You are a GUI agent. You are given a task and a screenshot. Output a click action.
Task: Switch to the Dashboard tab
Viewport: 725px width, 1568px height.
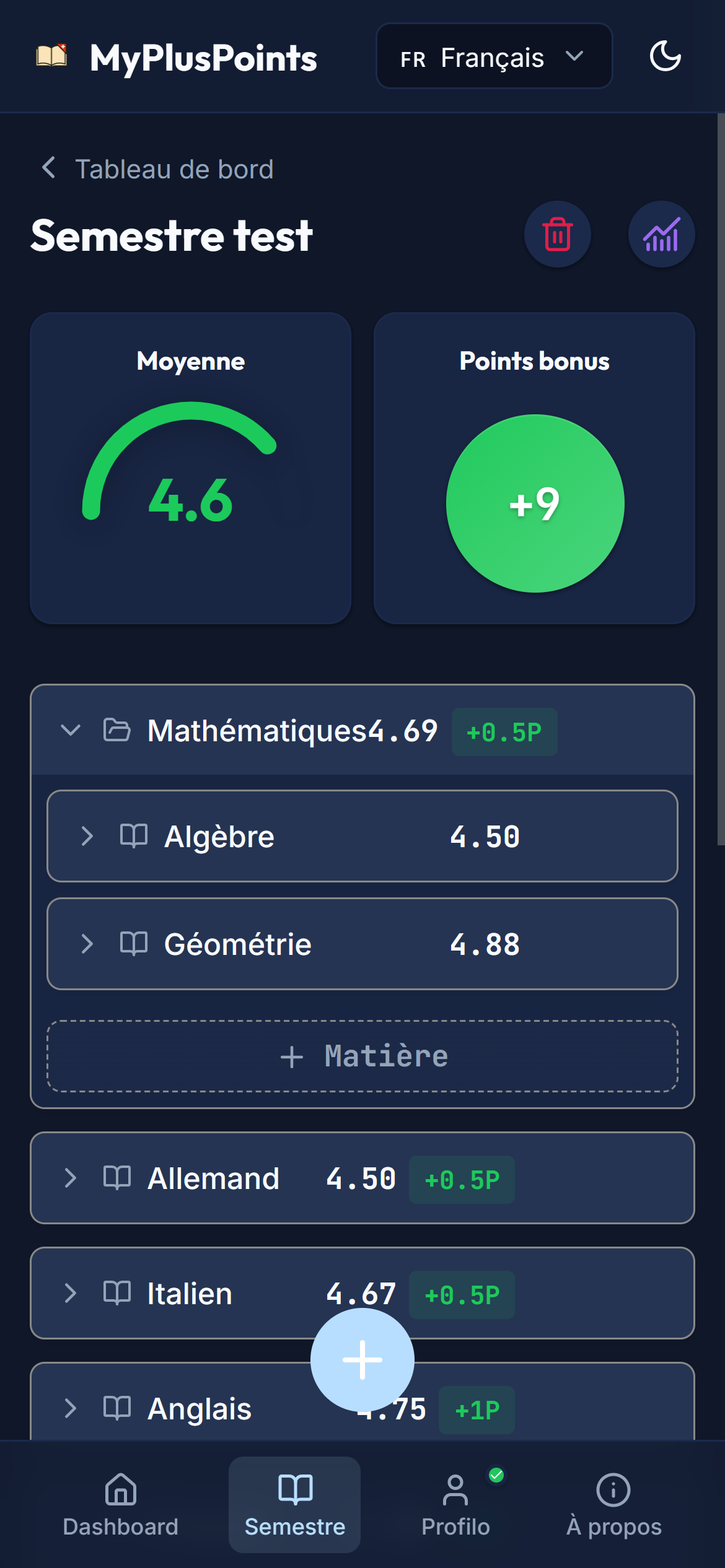(120, 1504)
